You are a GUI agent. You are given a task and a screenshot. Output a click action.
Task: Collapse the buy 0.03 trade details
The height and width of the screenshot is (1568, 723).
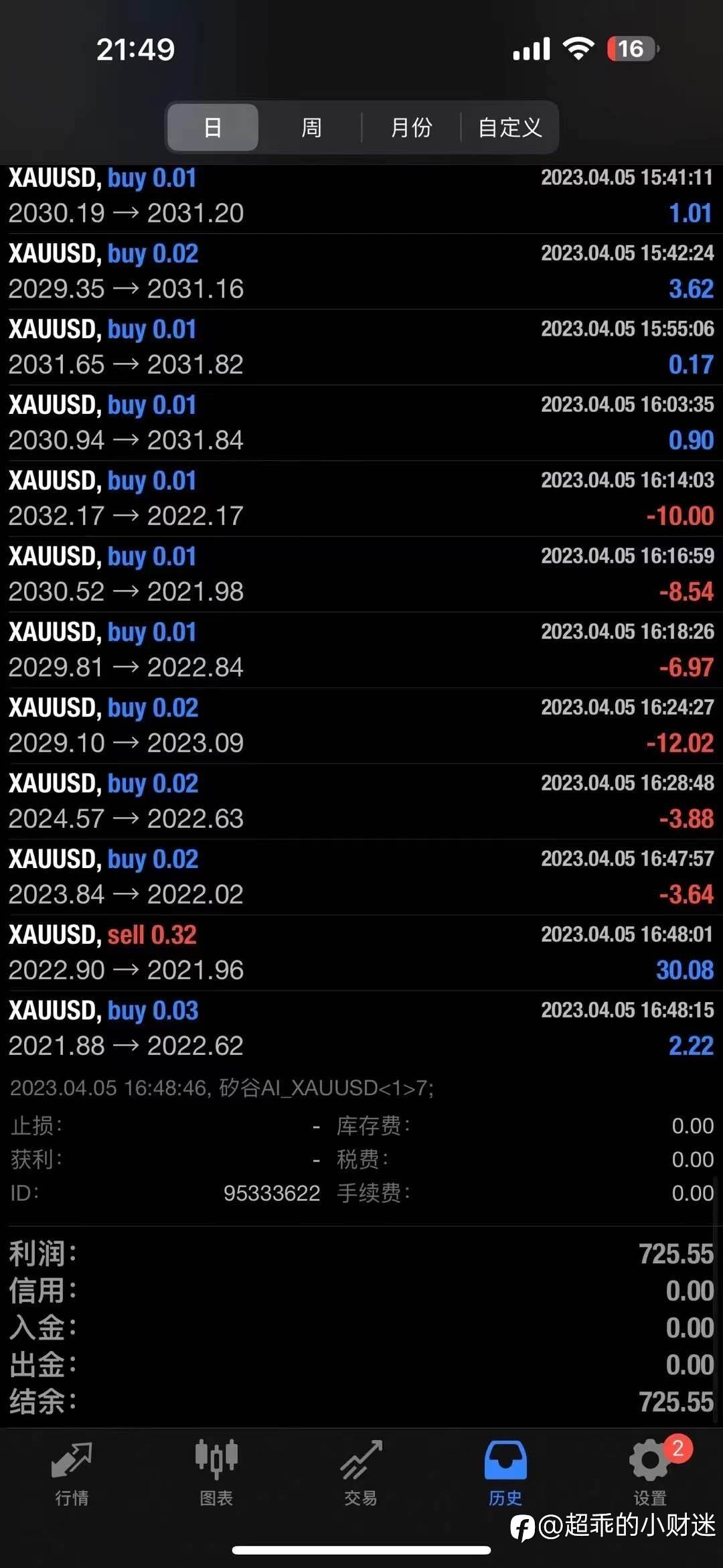click(x=361, y=1028)
